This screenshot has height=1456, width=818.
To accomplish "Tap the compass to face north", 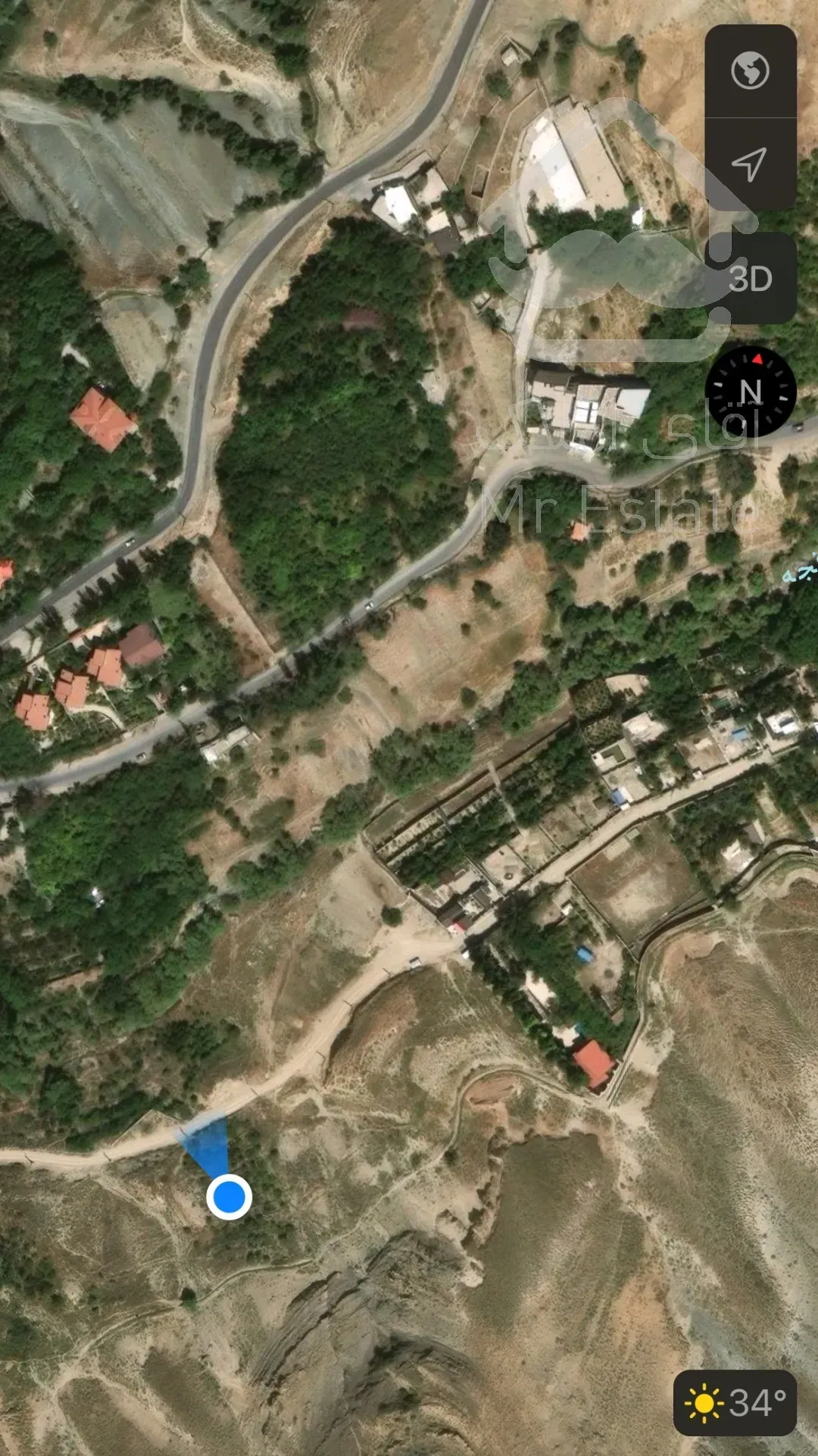I will tap(750, 392).
